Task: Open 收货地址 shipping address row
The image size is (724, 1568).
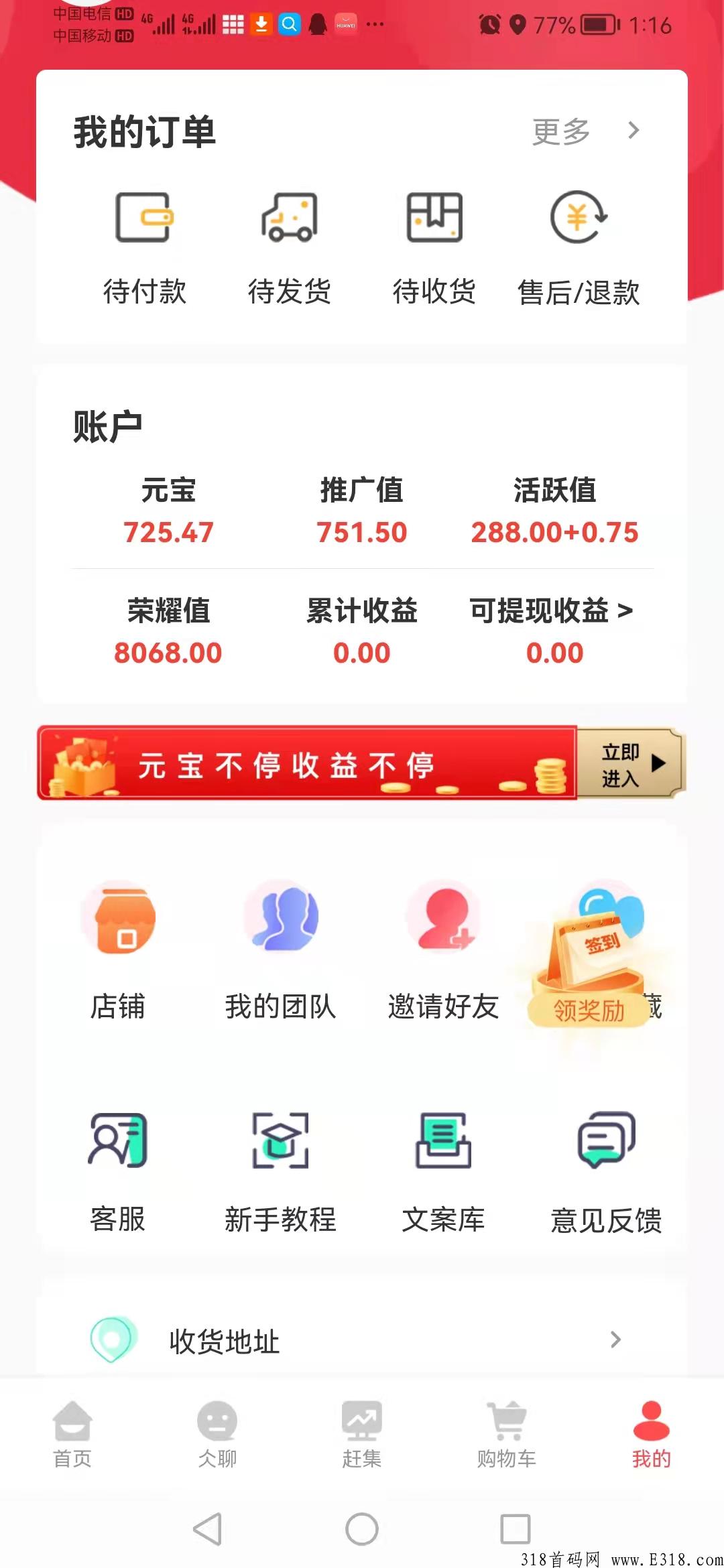Action: point(362,1340)
